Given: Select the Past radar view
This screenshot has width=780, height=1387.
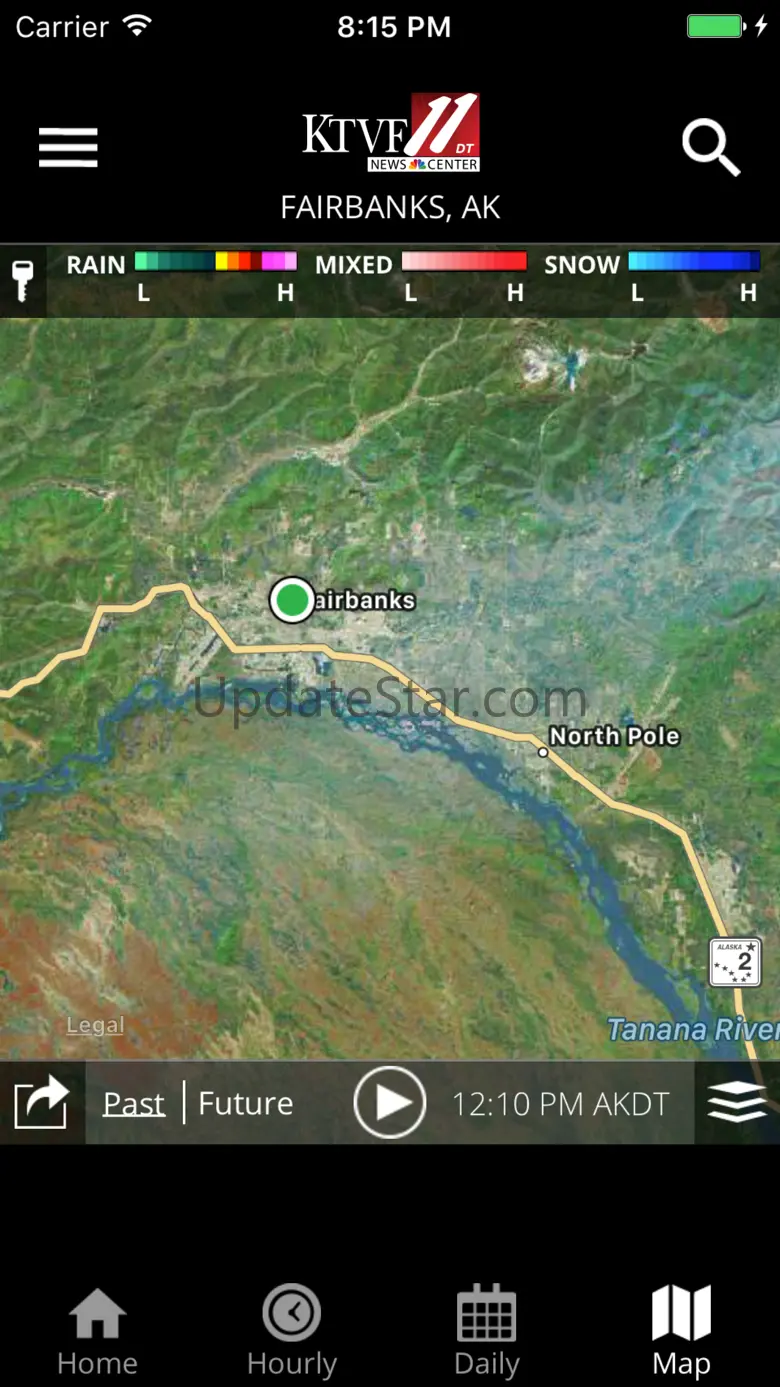Looking at the screenshot, I should tap(134, 1103).
